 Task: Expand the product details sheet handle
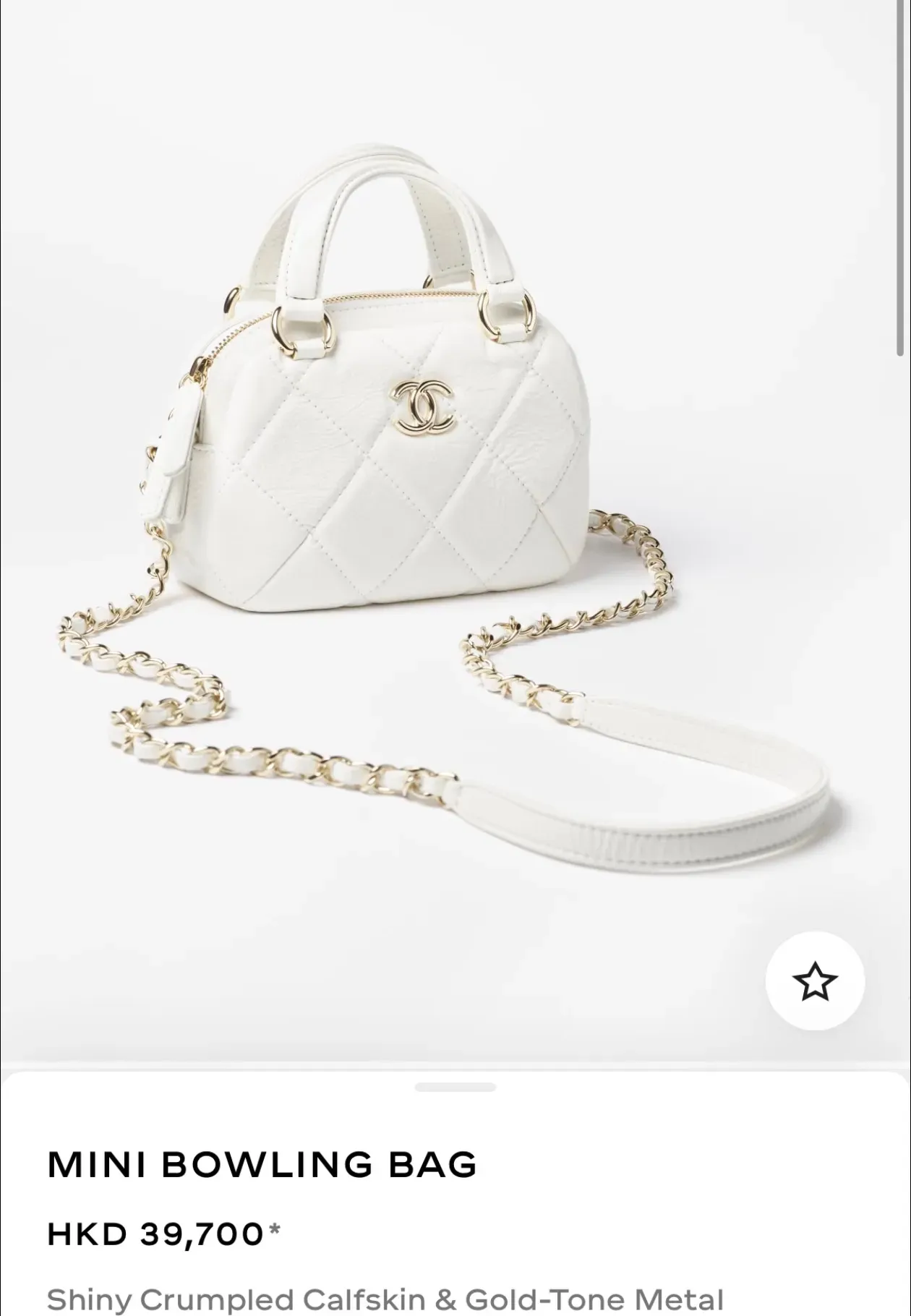[455, 1087]
